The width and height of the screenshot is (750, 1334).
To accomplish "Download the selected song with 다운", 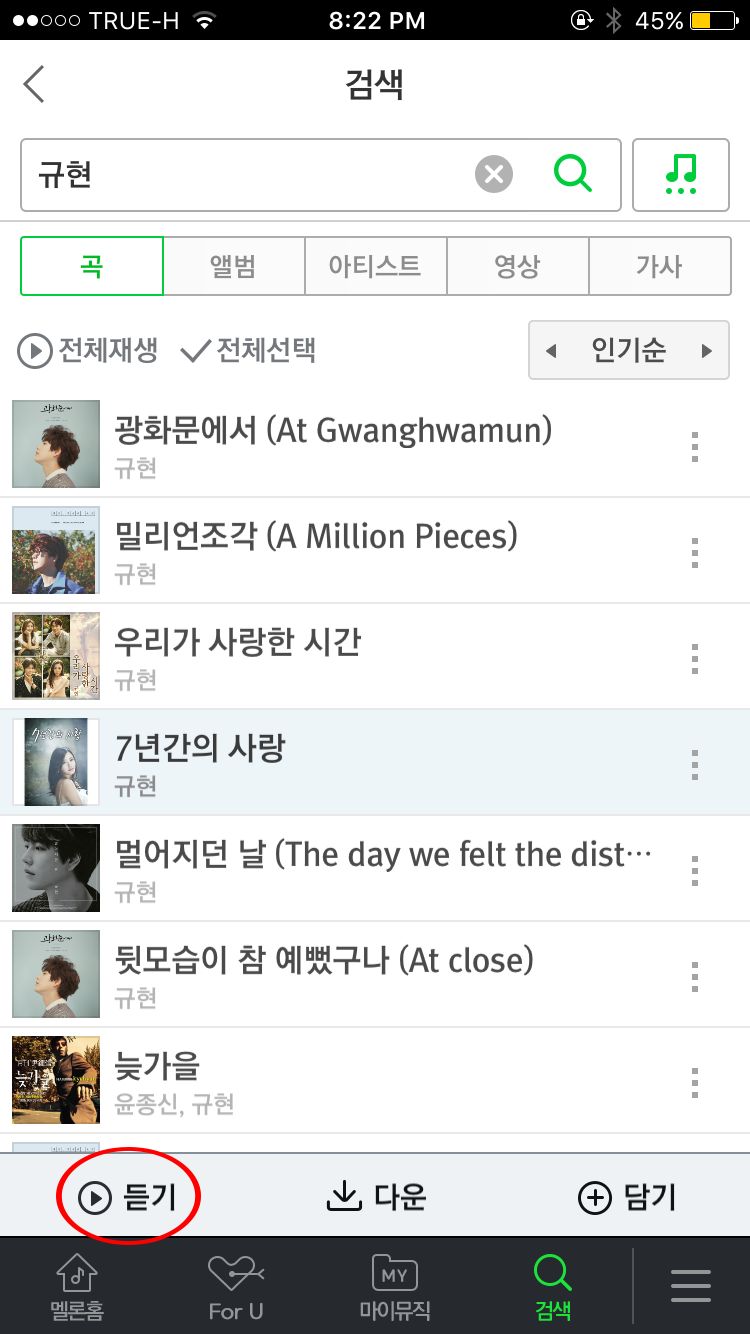I will [376, 1196].
